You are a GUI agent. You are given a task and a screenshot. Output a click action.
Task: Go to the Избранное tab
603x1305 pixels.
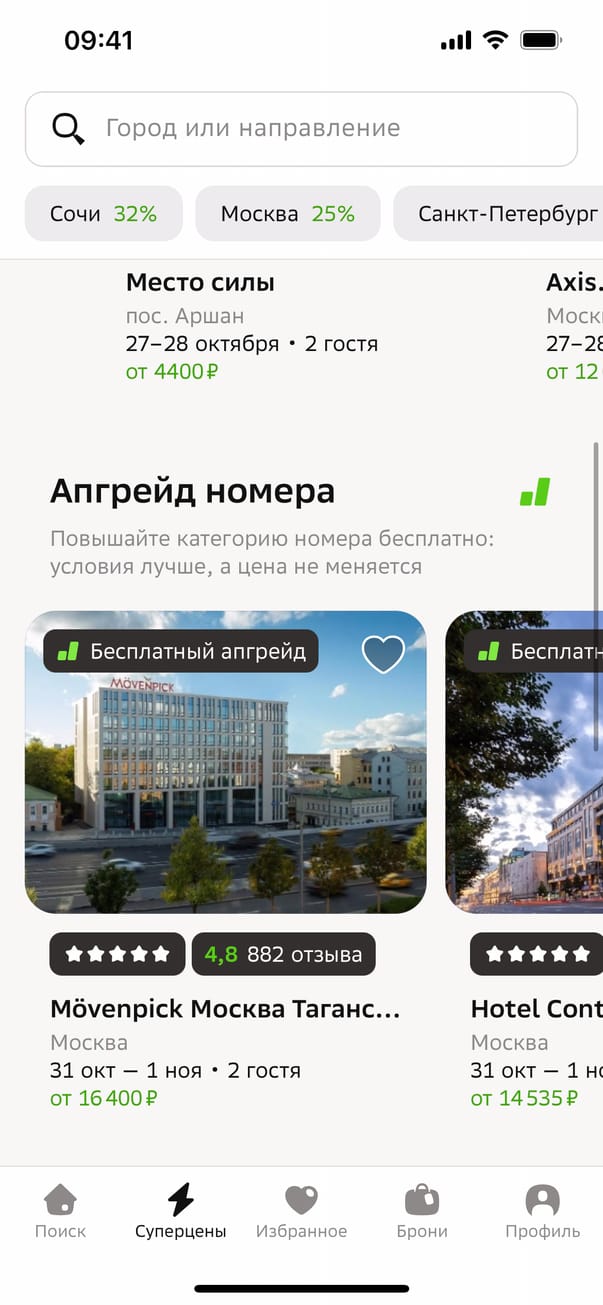click(301, 1211)
